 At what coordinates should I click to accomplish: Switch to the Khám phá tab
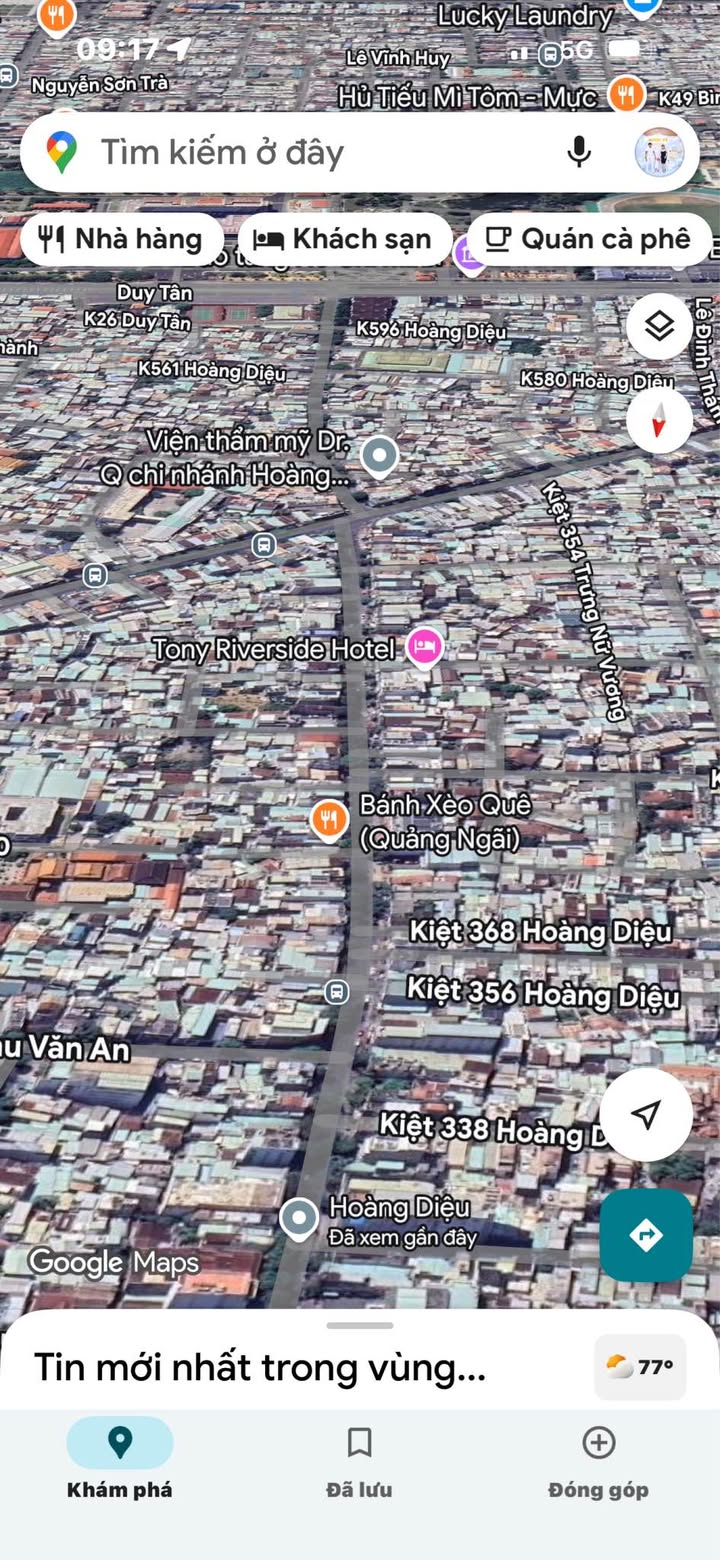[x=120, y=1461]
